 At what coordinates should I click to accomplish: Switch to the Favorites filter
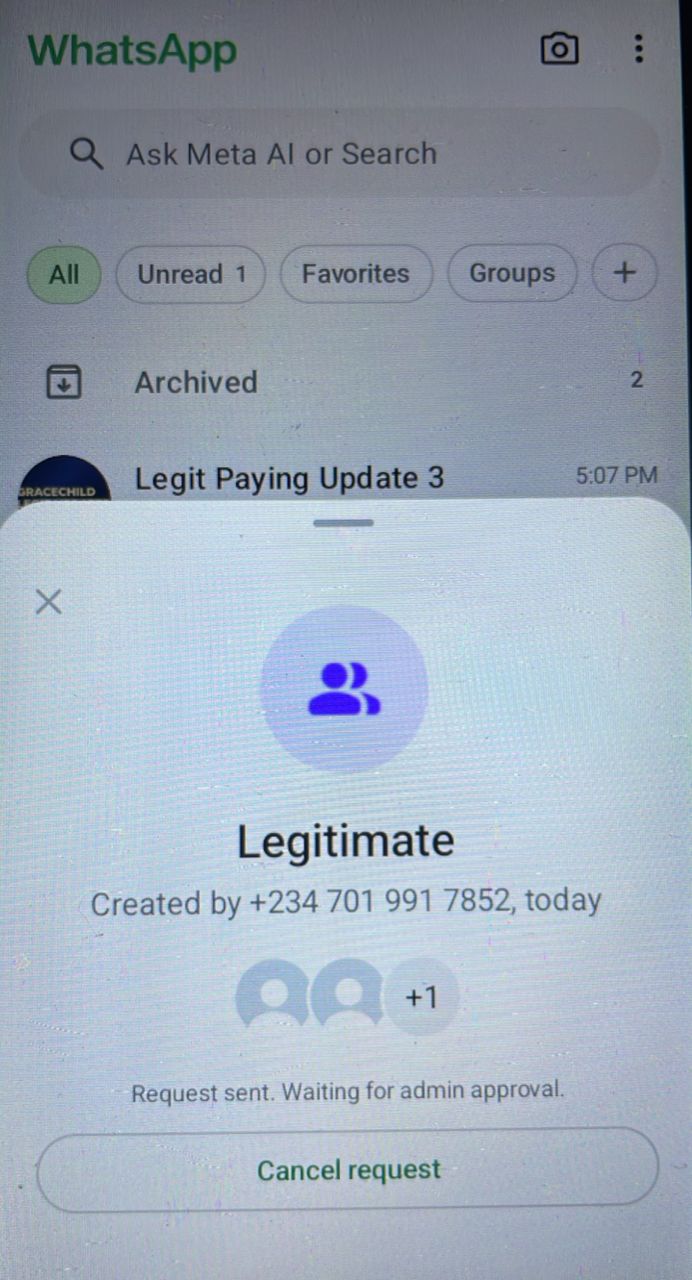click(x=355, y=274)
